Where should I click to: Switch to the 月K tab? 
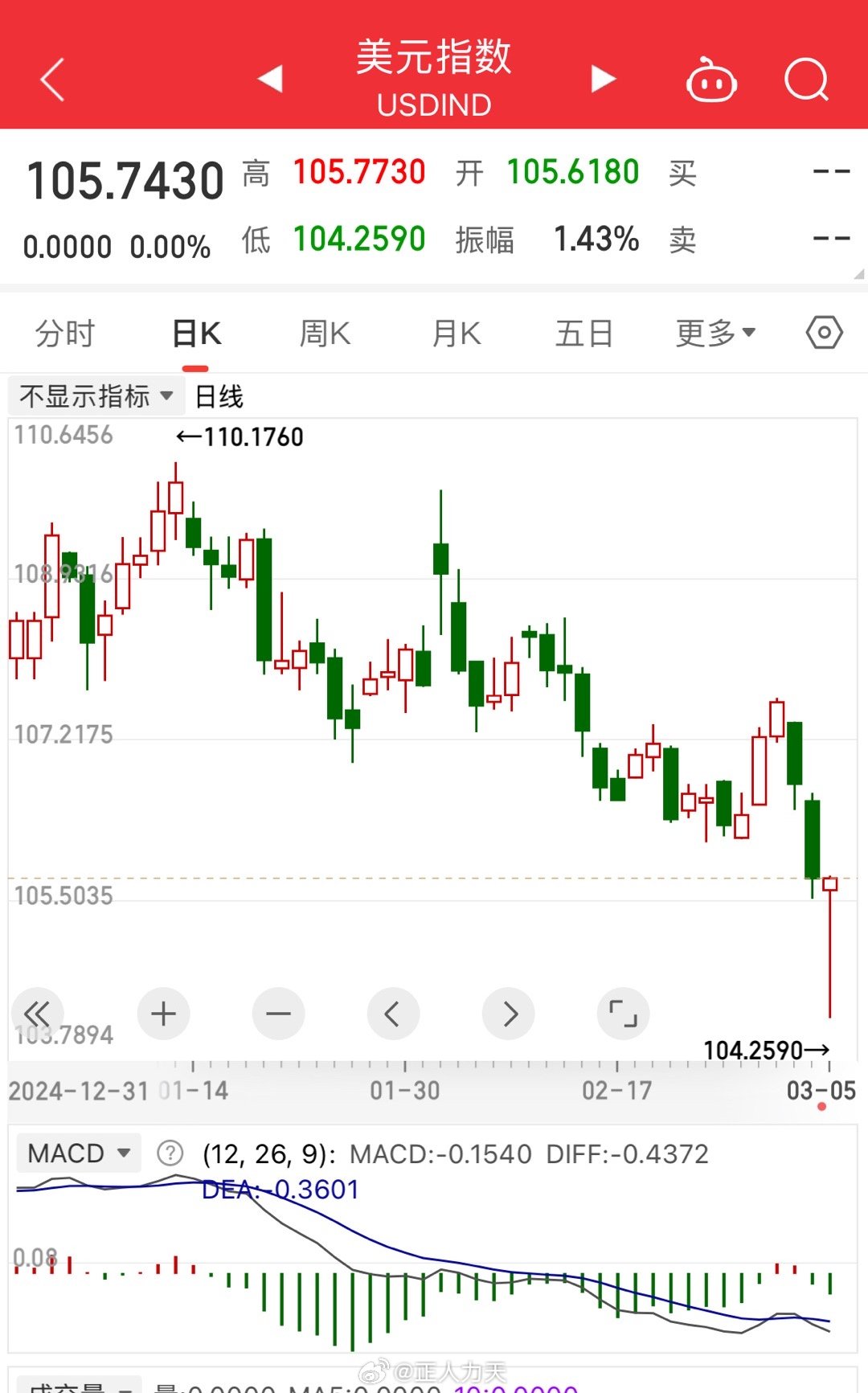click(456, 333)
